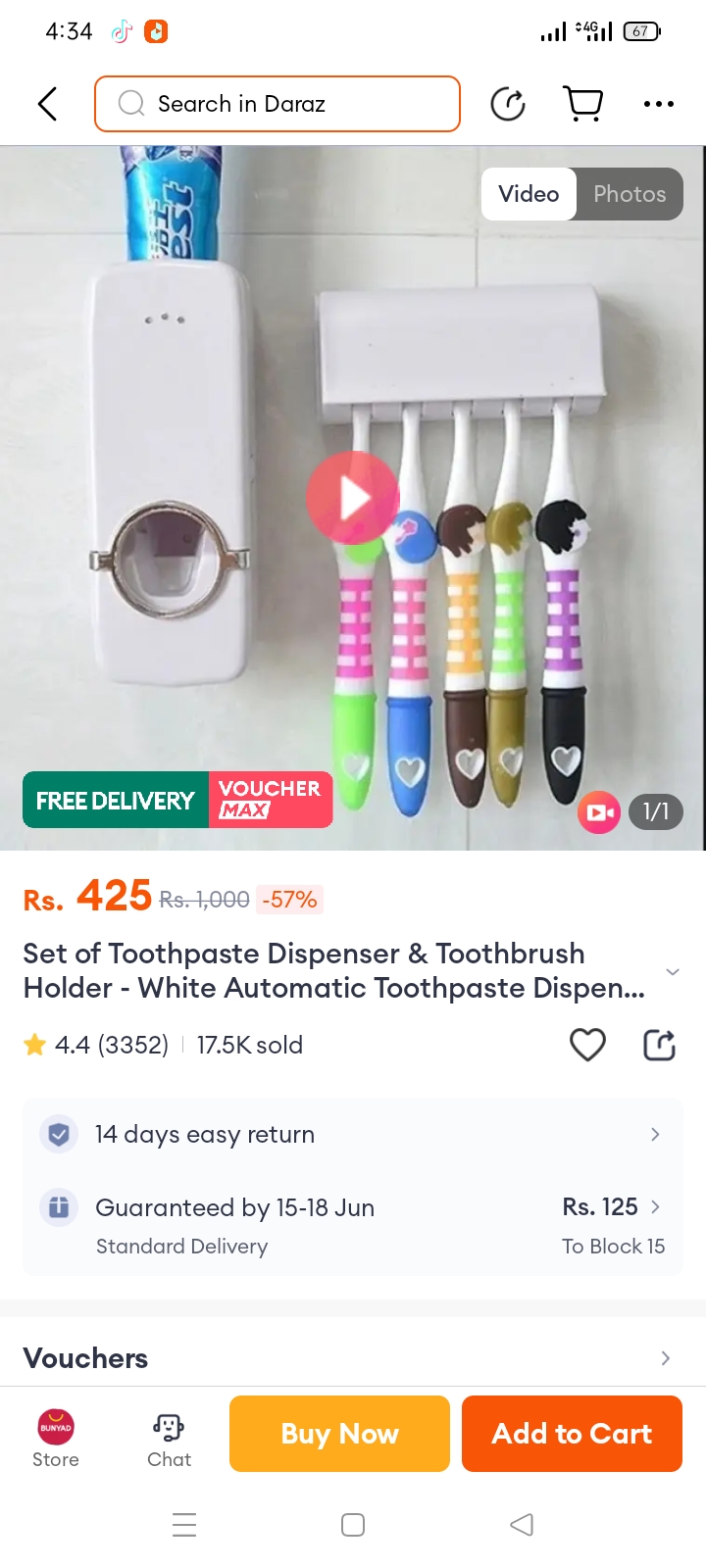The height and width of the screenshot is (1568, 706).
Task: Open the three-dot overflow menu
Action: (x=658, y=104)
